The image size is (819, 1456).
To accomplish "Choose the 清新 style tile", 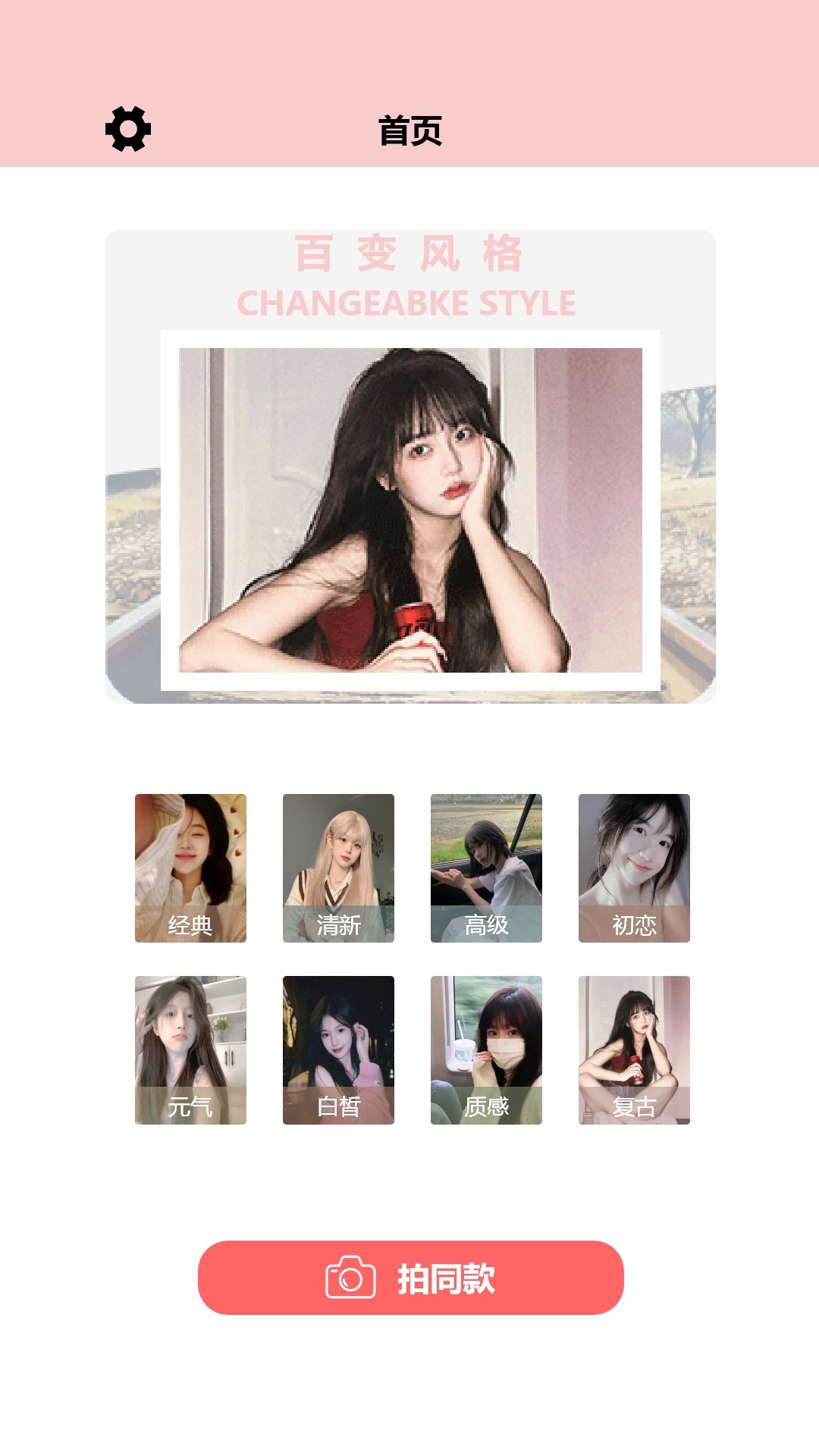I will (x=338, y=868).
